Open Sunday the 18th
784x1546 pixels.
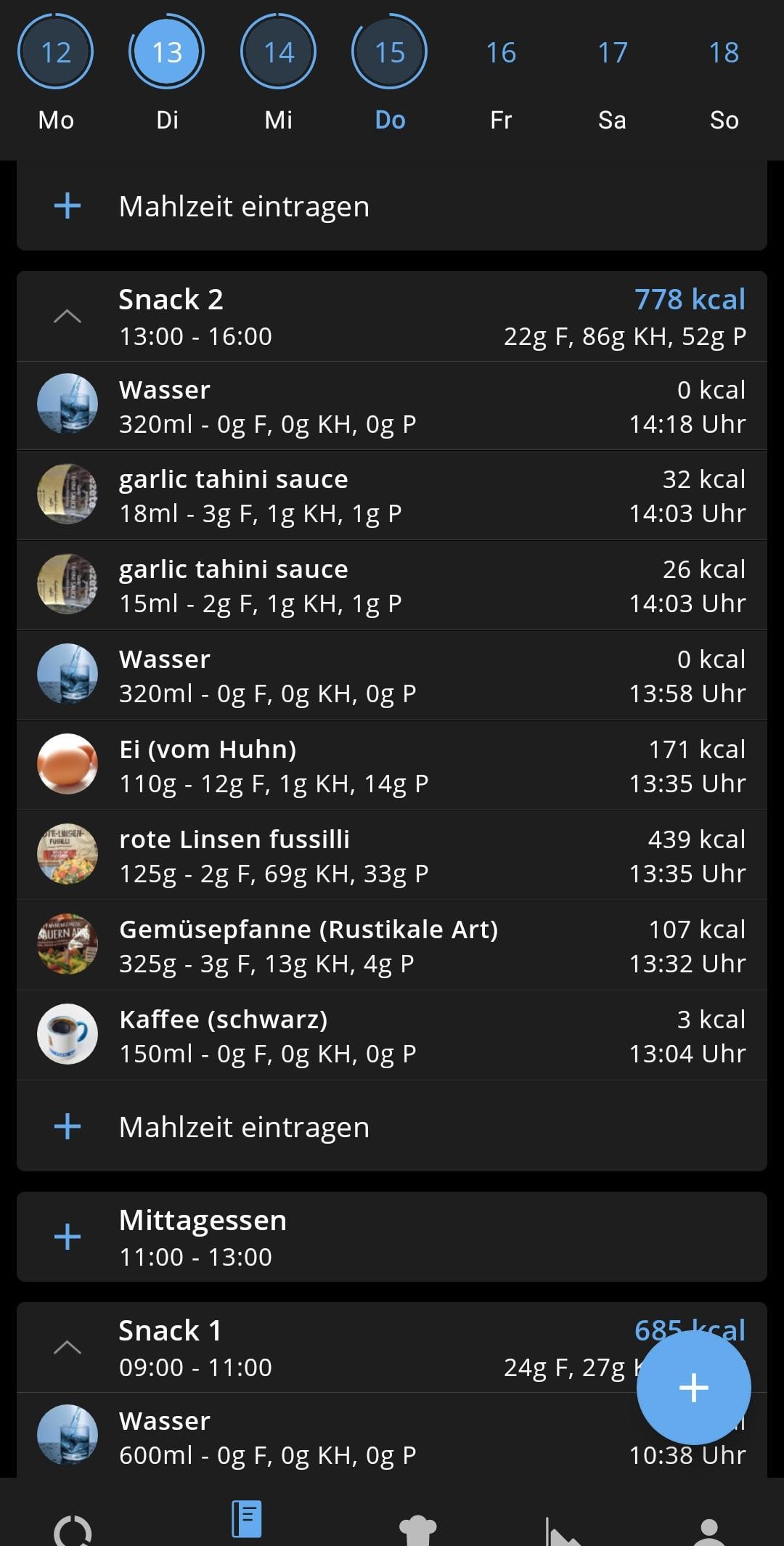click(x=724, y=52)
